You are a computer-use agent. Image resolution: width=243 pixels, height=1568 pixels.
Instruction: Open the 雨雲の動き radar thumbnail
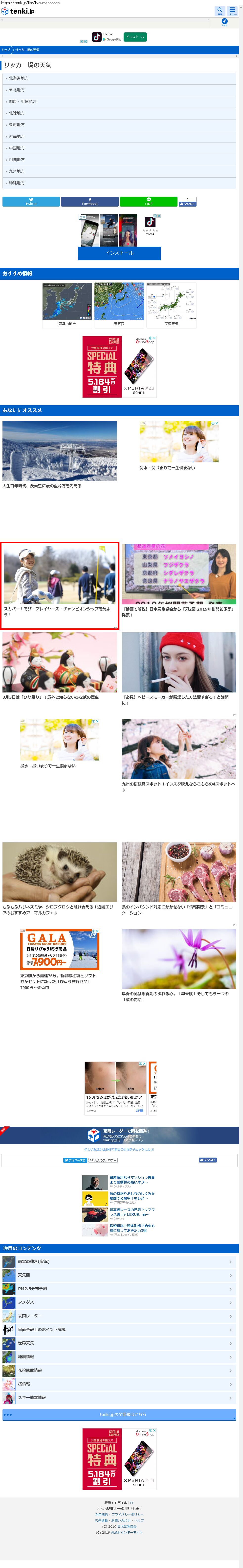tap(67, 304)
